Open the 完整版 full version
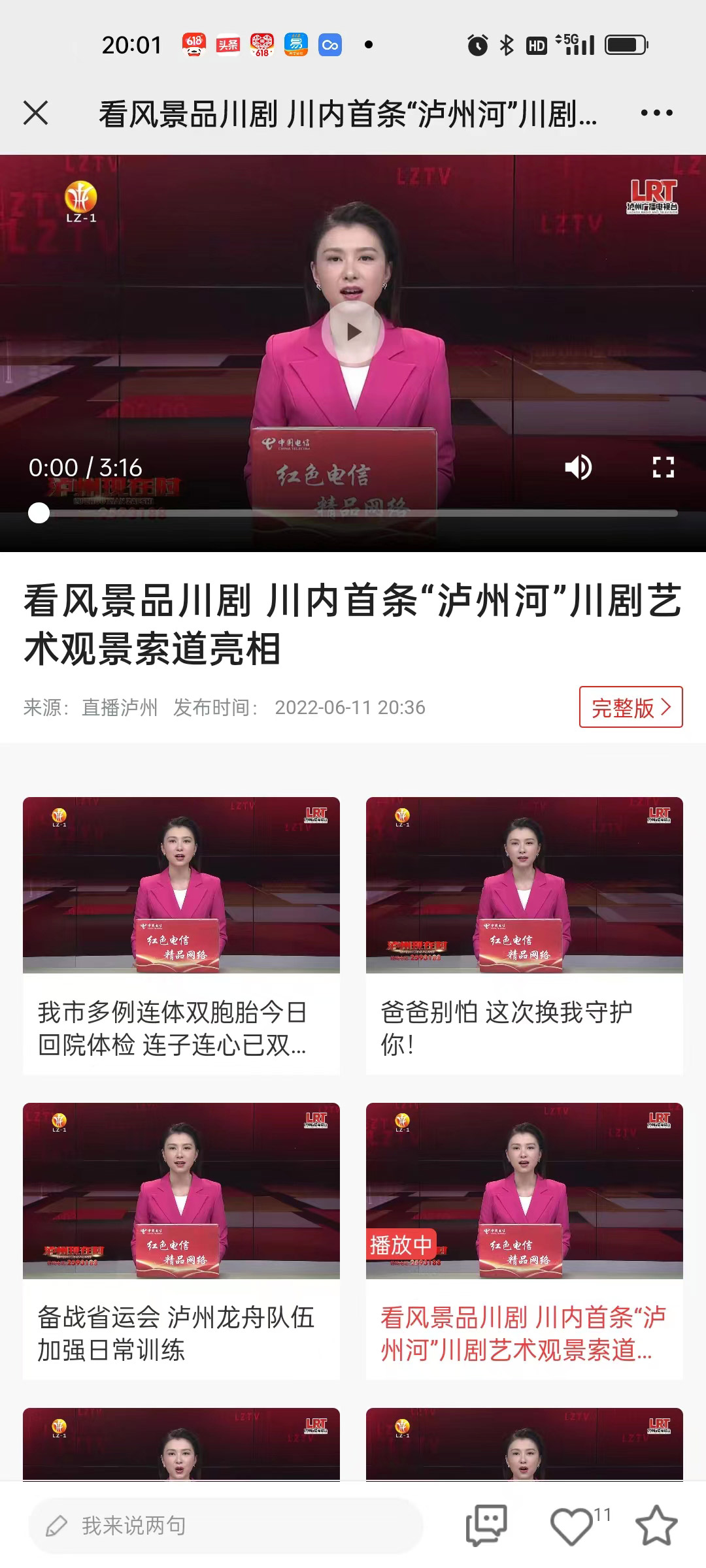 tap(631, 707)
